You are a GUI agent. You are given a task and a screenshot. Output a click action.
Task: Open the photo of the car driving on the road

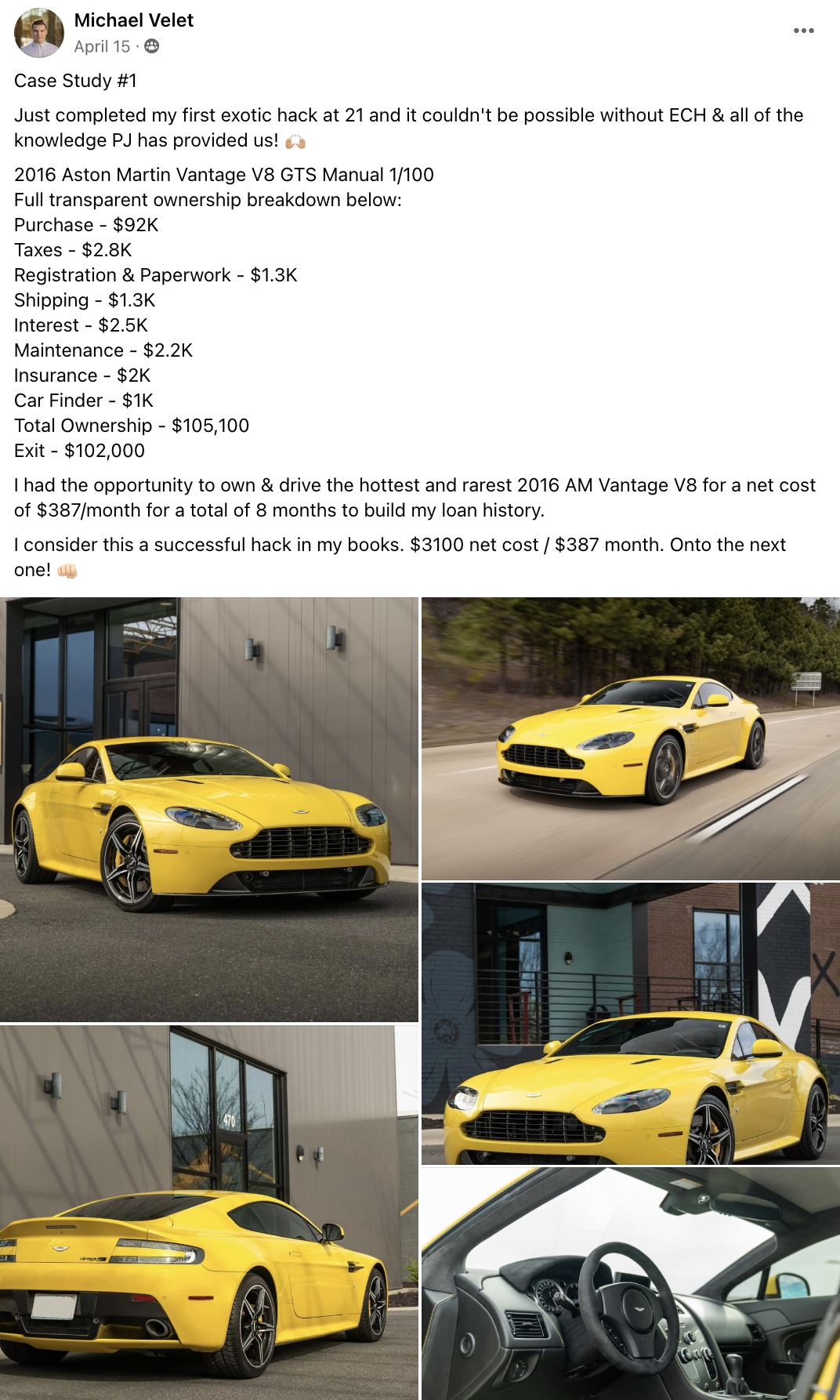(630, 738)
